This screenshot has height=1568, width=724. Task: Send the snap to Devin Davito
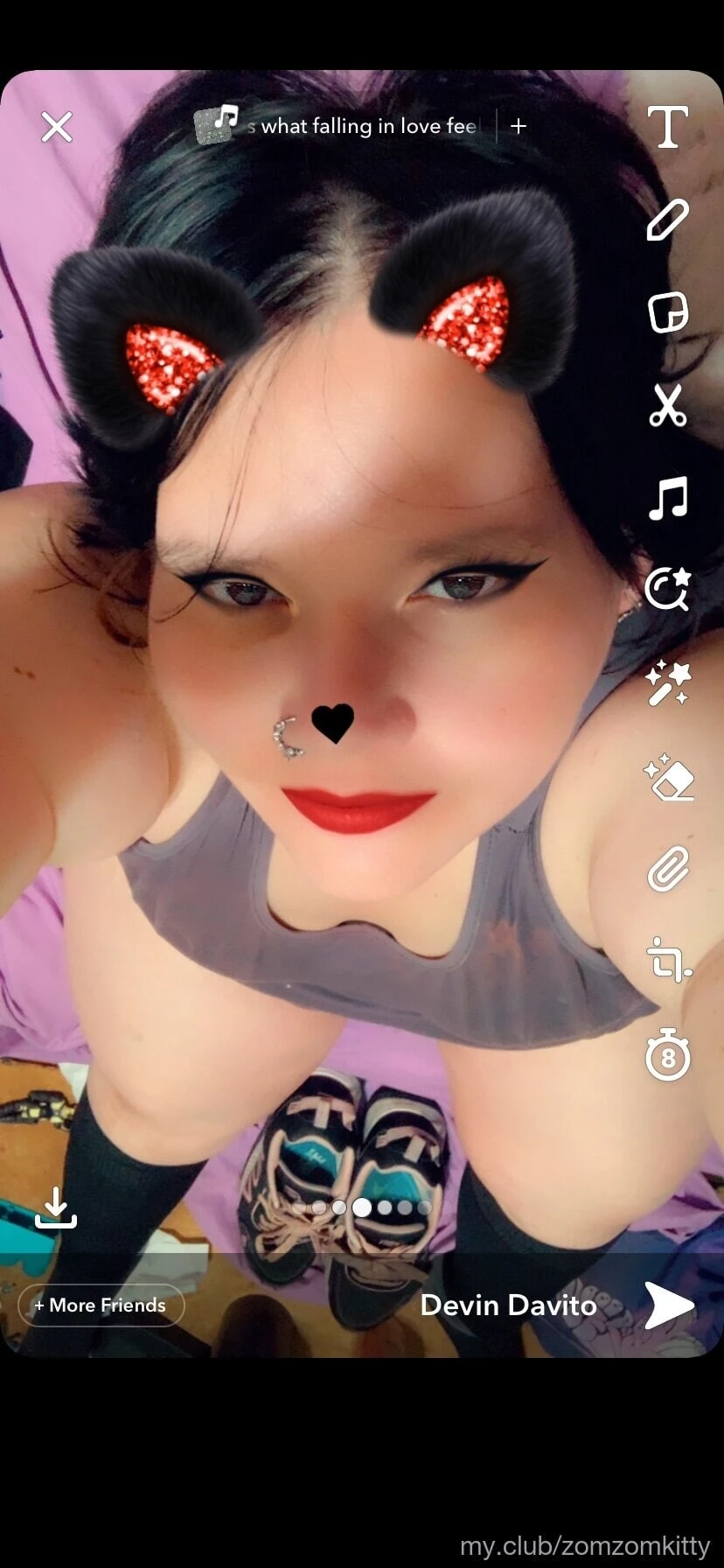tap(669, 1305)
